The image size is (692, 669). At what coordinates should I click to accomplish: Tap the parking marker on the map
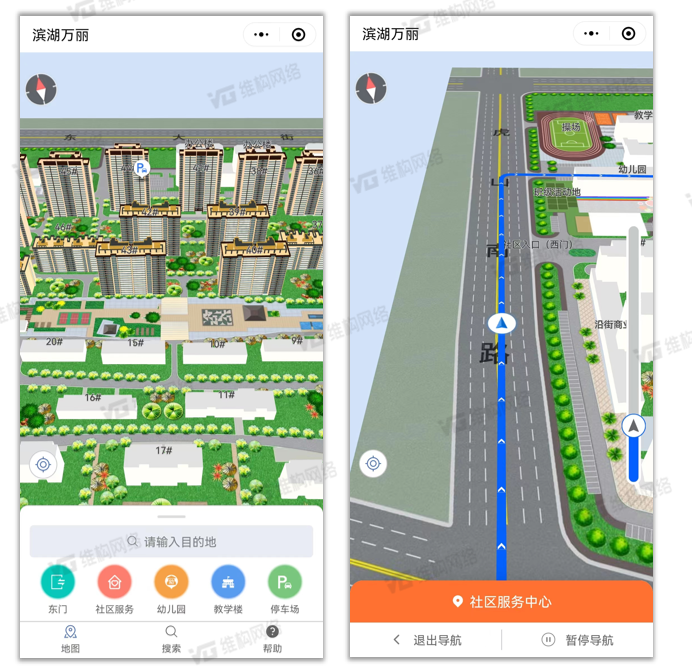point(142,169)
